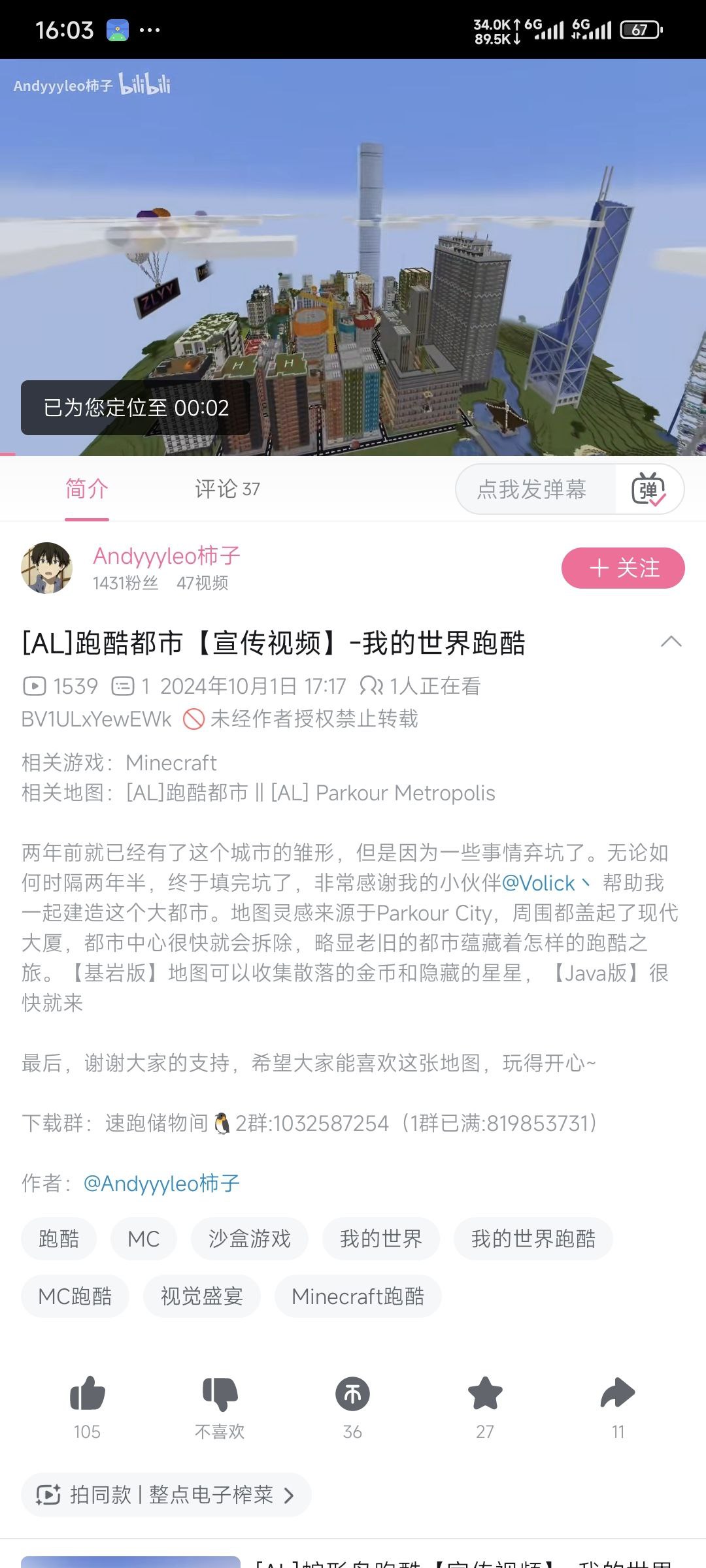
Task: Follow Andyyyleo柿子 with the 关注 button
Action: point(623,568)
